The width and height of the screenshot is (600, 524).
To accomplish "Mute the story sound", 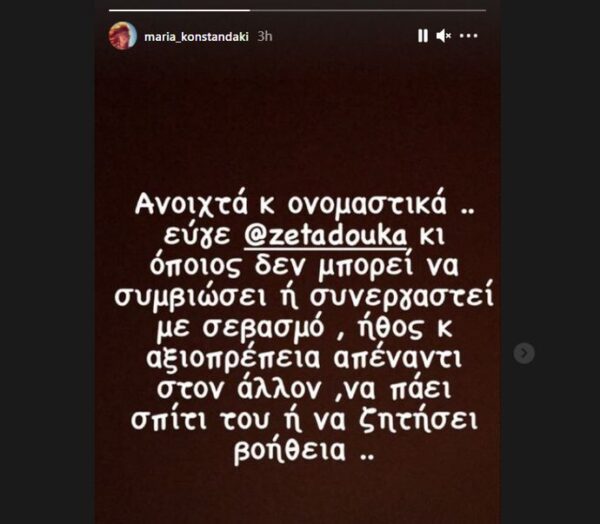I will [444, 36].
